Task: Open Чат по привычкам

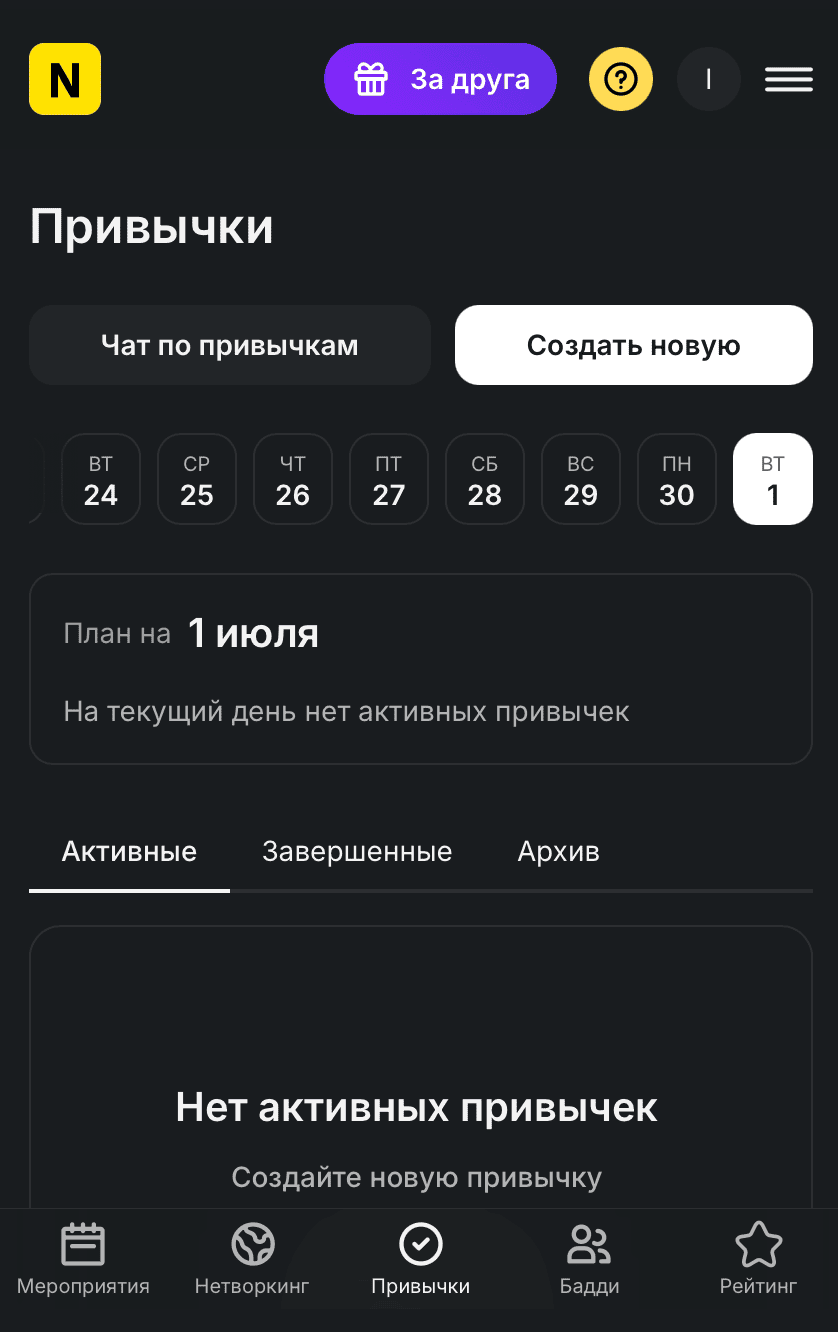Action: (x=229, y=344)
